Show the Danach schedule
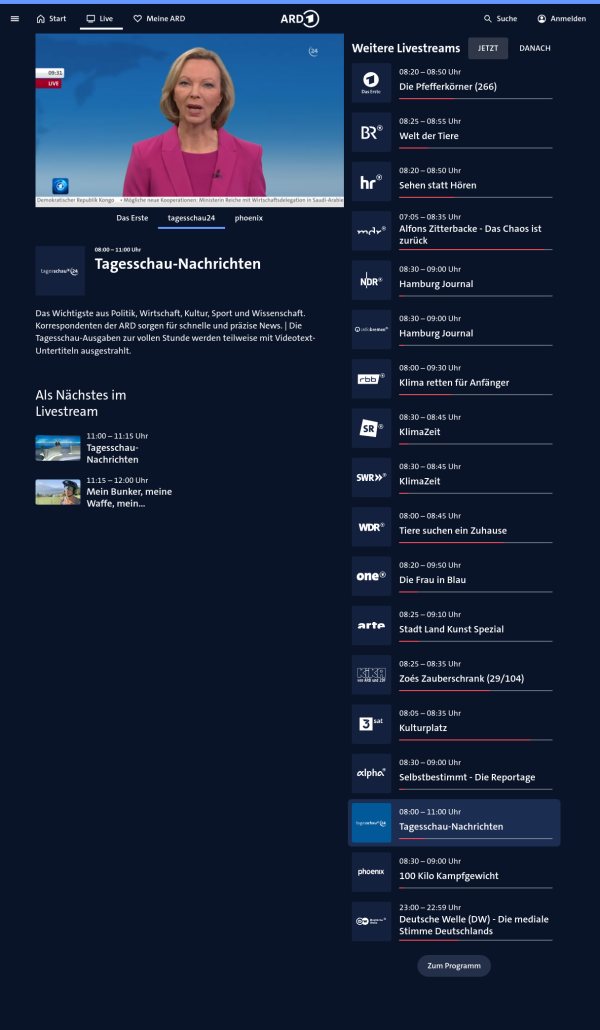This screenshot has height=1030, width=600. pos(534,48)
